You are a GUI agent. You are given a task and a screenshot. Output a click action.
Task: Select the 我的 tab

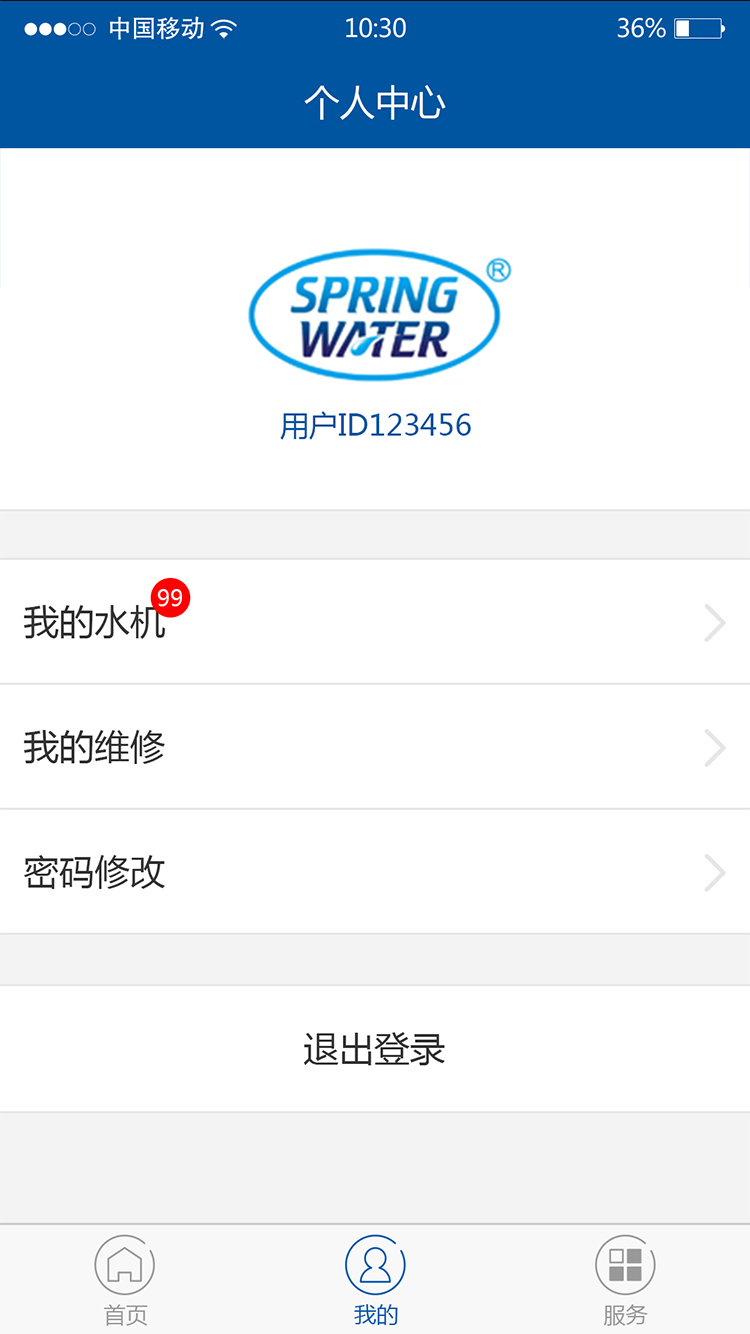point(375,1279)
